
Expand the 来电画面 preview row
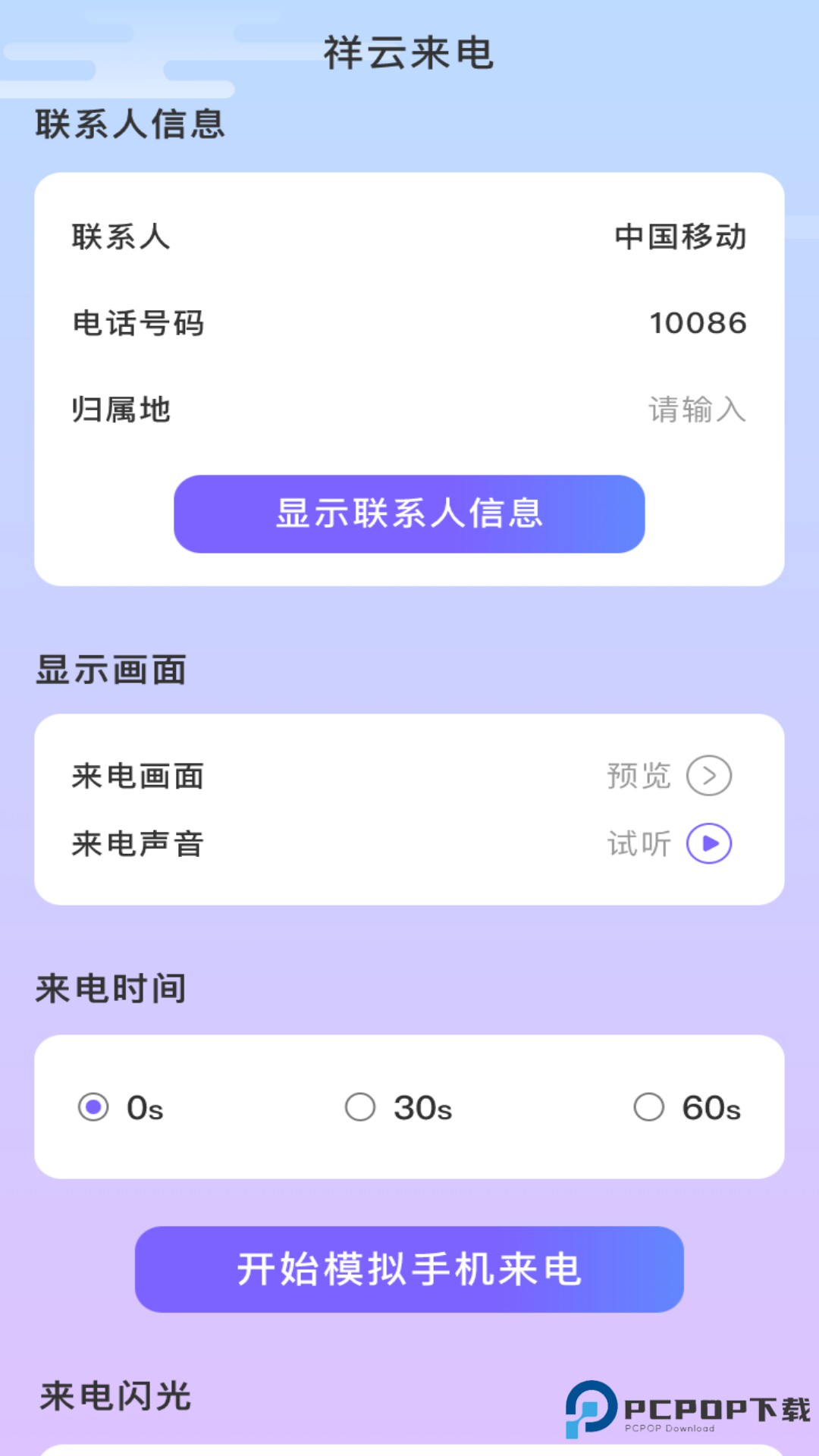[409, 775]
